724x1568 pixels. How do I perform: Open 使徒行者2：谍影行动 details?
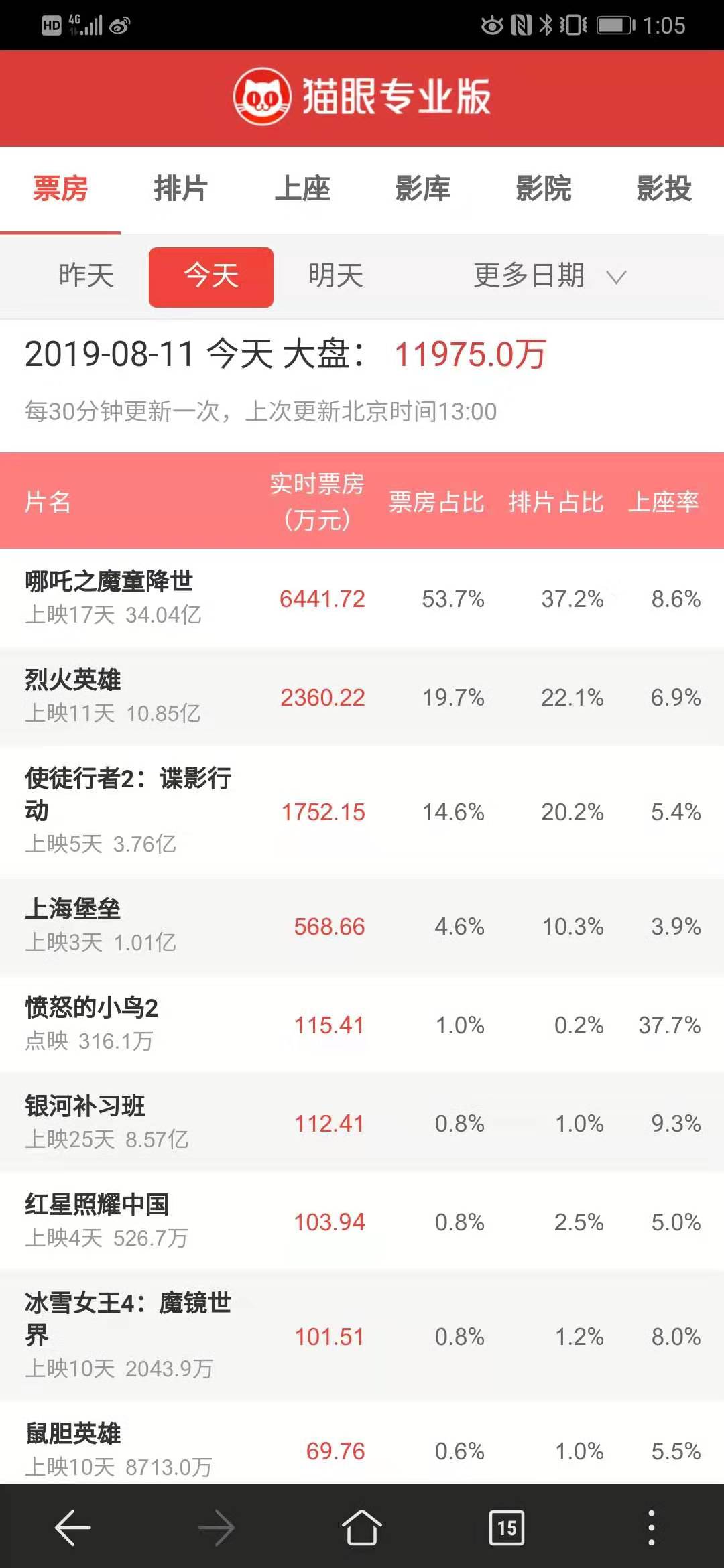point(362,811)
